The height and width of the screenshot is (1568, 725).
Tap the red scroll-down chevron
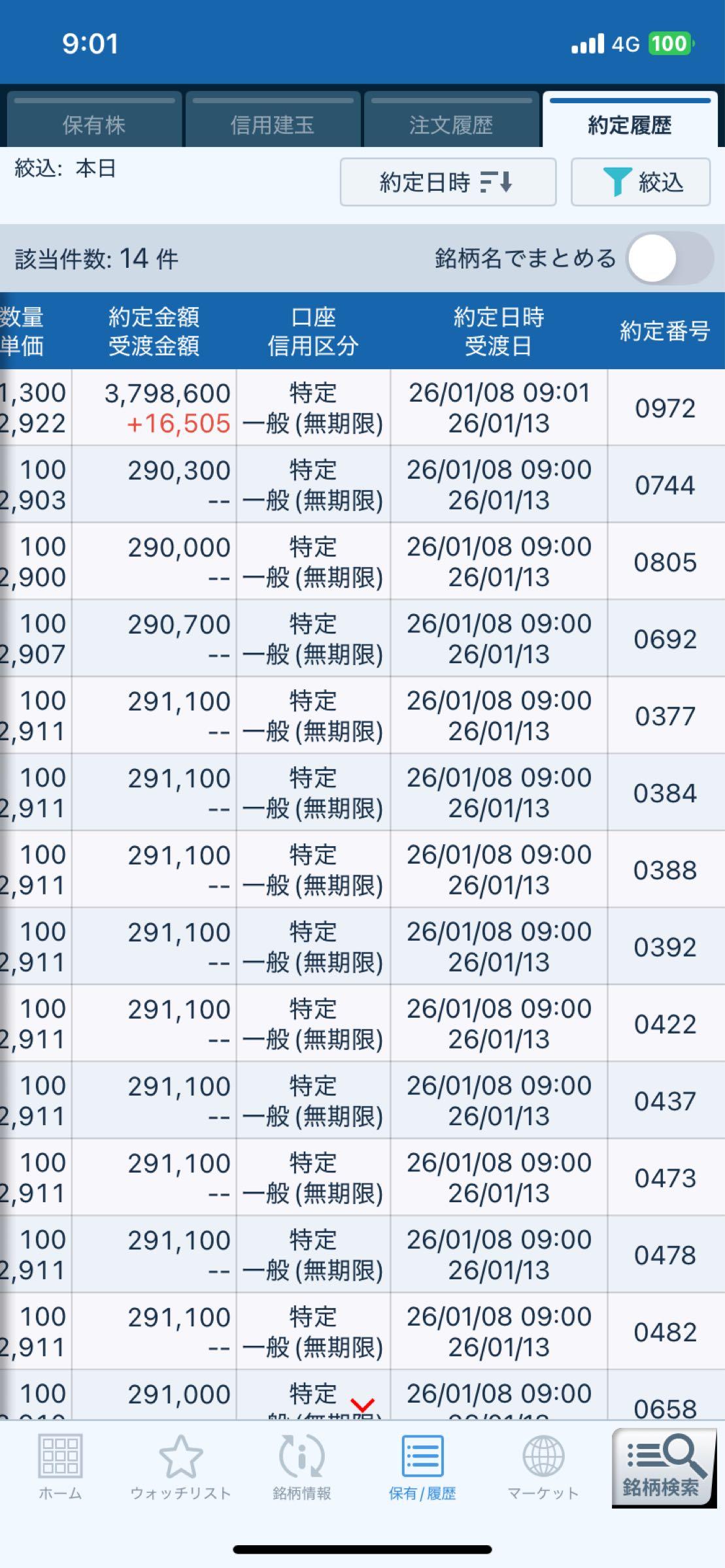pos(362,1404)
